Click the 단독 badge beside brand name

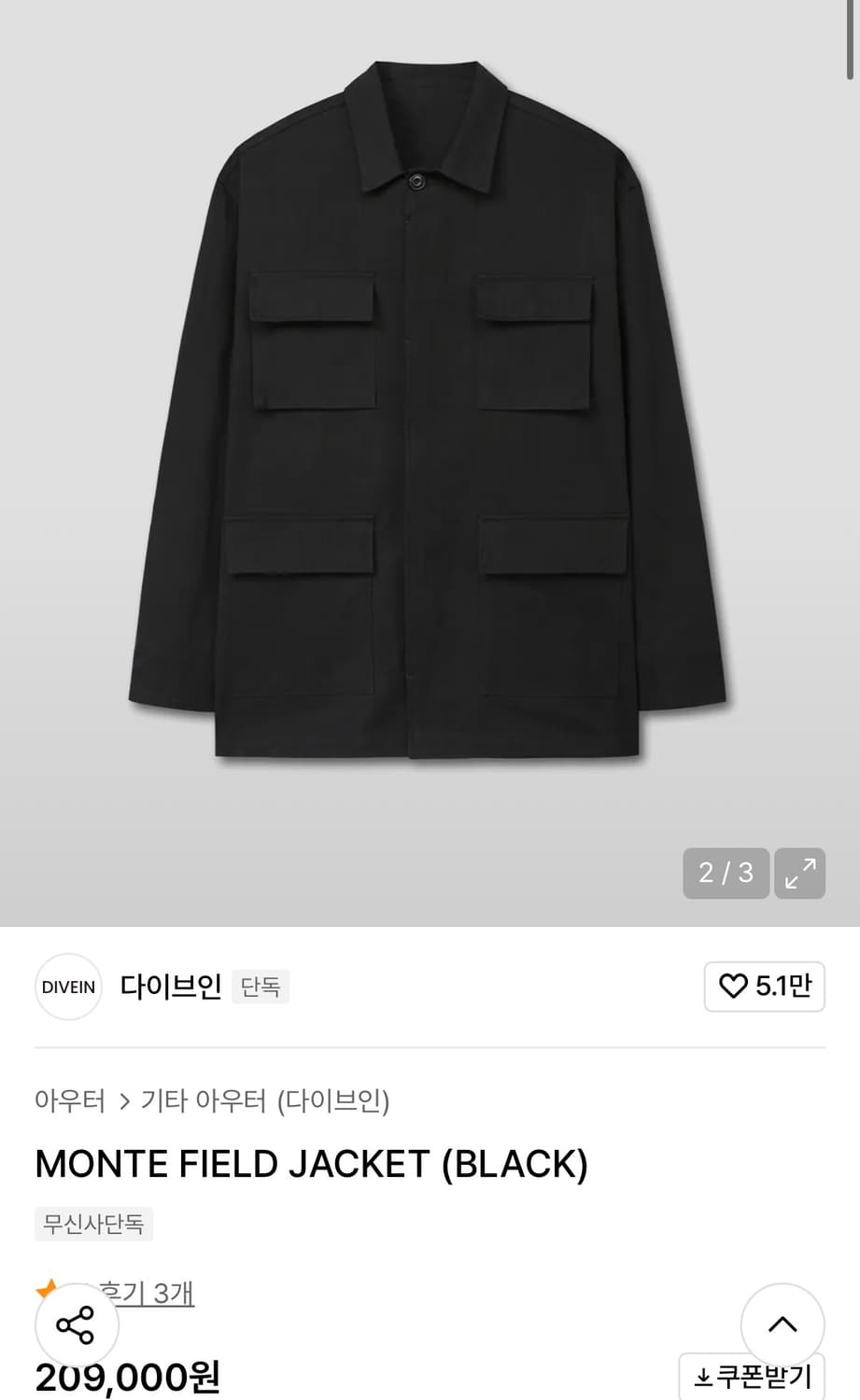(261, 987)
